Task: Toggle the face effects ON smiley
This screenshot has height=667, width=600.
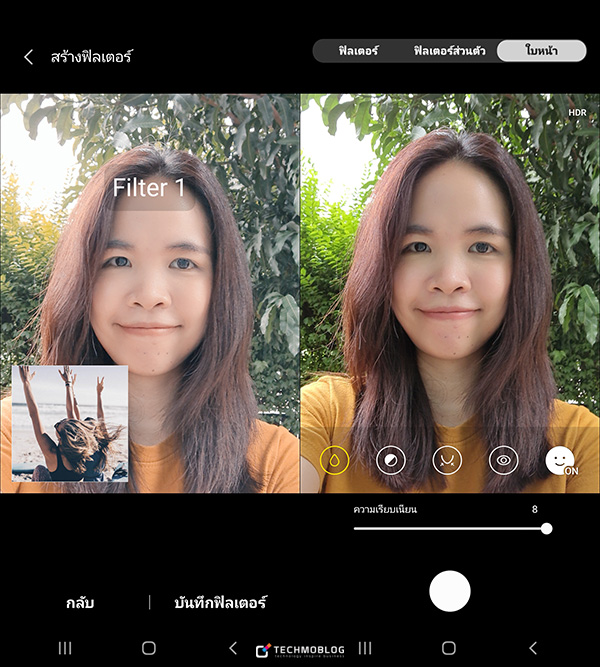Action: click(x=560, y=460)
